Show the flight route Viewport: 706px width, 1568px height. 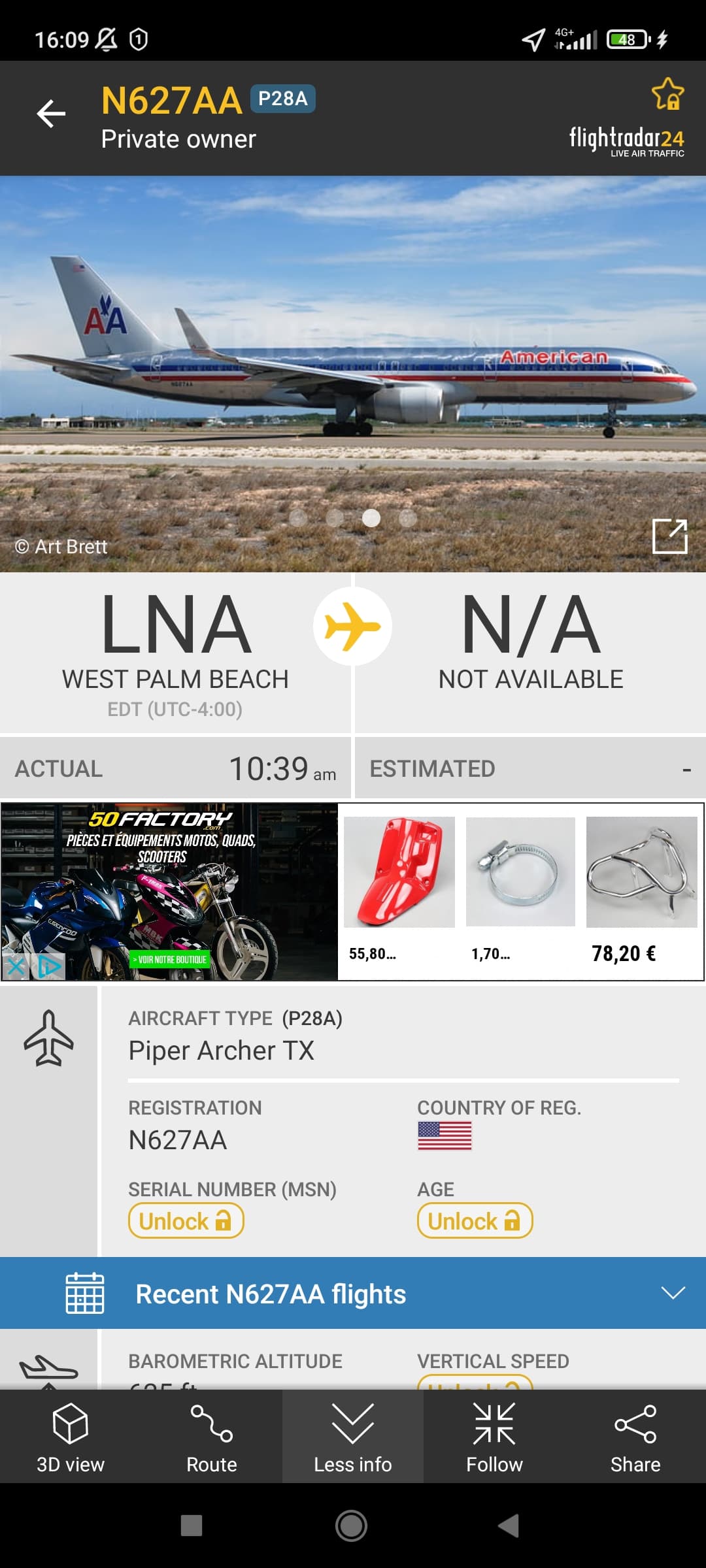pyautogui.click(x=211, y=1437)
